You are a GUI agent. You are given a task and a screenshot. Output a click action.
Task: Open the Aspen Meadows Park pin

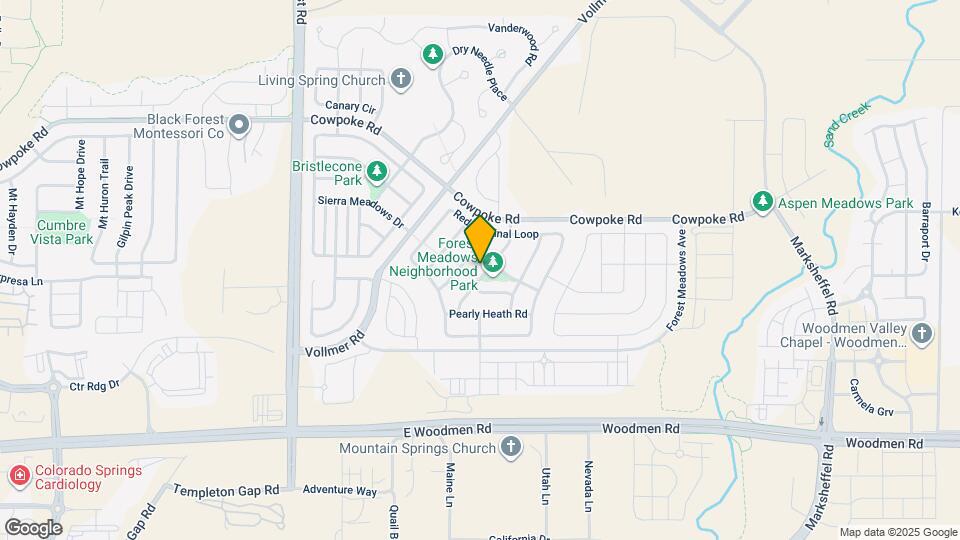[x=762, y=202]
